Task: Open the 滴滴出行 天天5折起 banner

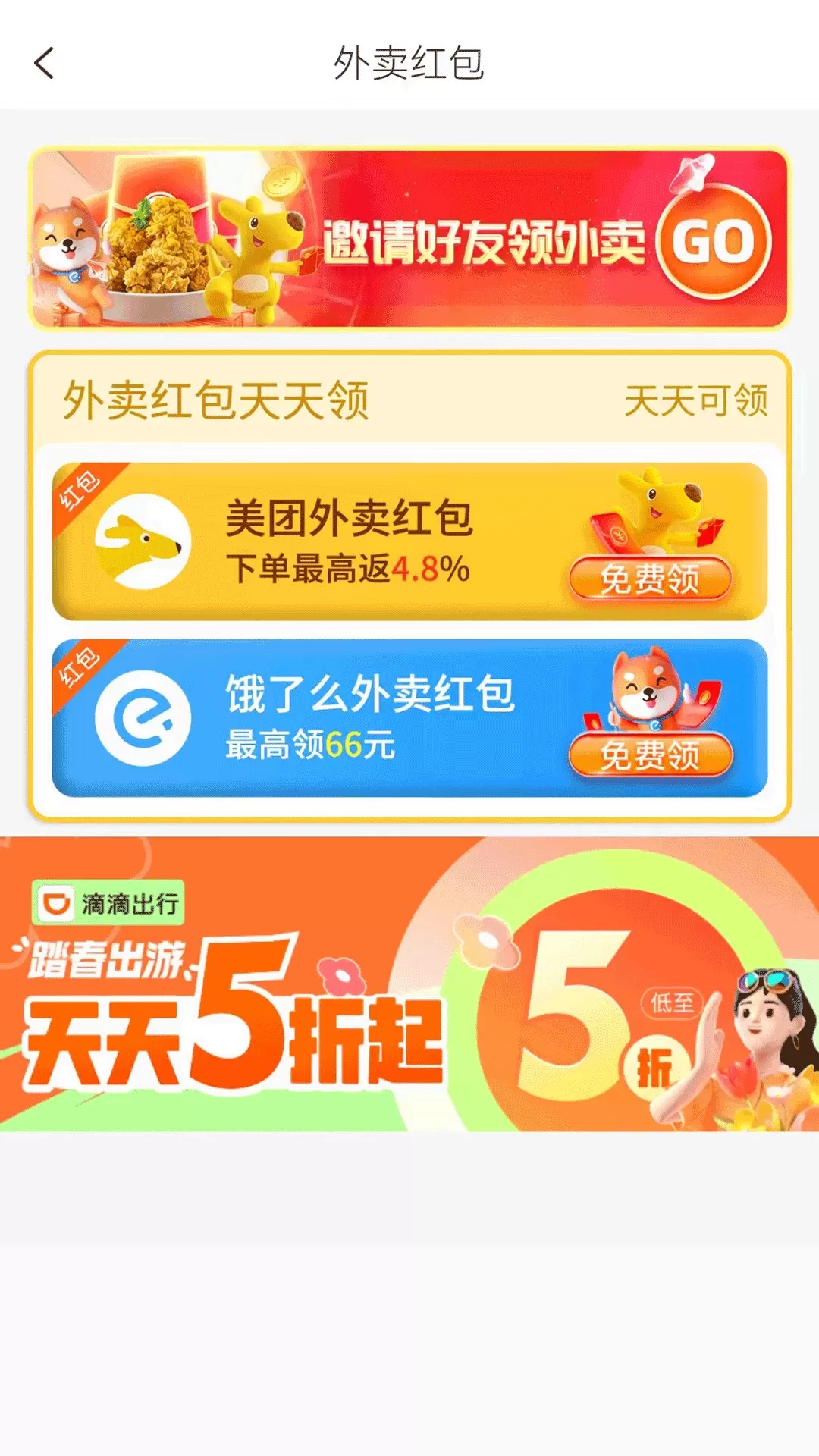Action: tap(409, 984)
